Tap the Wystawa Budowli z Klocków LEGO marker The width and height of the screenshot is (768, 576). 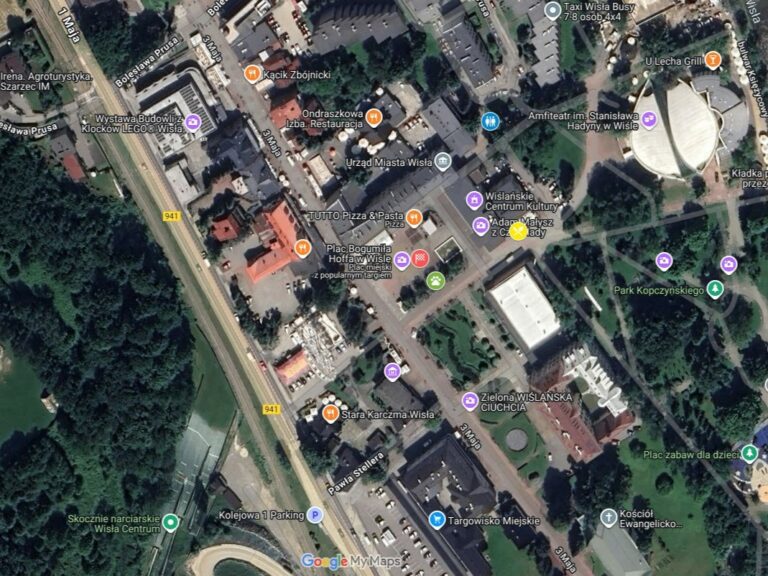193,122
